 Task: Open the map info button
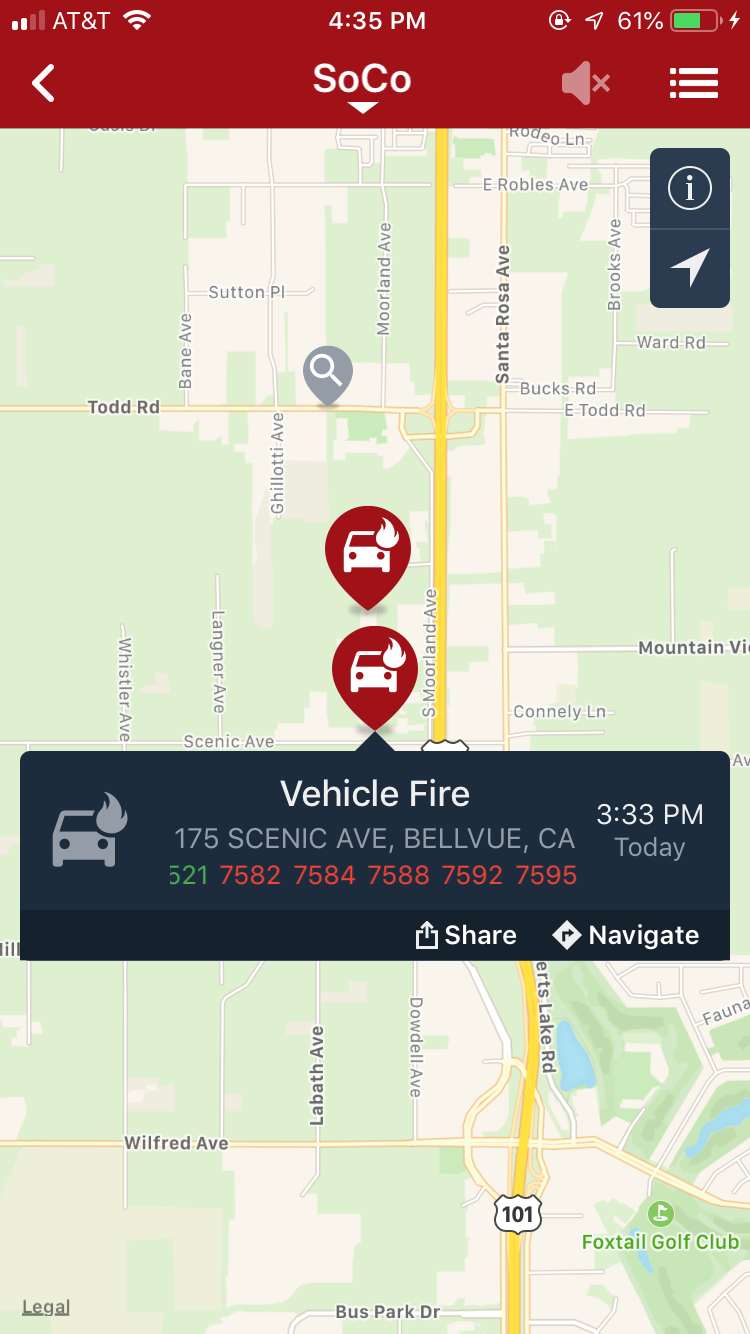(690, 188)
